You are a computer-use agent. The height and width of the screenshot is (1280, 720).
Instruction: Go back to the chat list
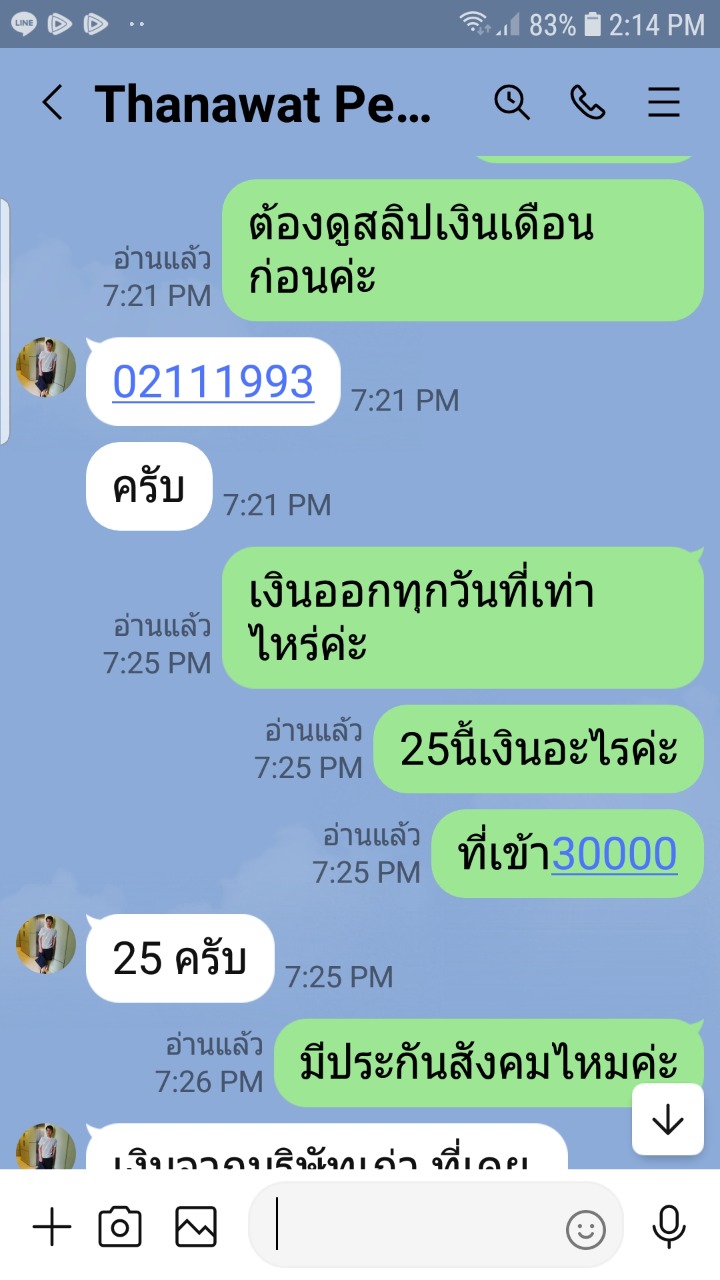pyautogui.click(x=52, y=103)
